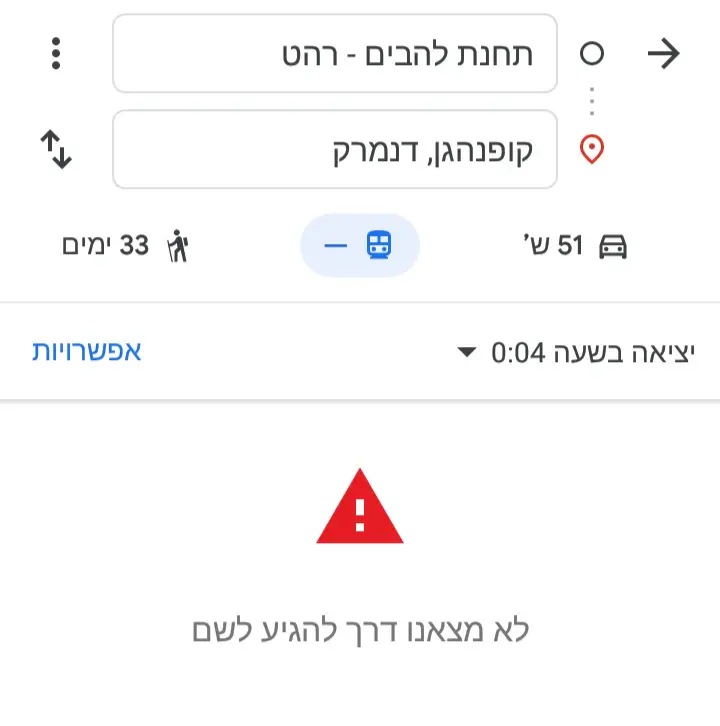Viewport: 720px width, 726px height.
Task: Edit the origin field תחנת להבים - רהט
Action: point(335,54)
